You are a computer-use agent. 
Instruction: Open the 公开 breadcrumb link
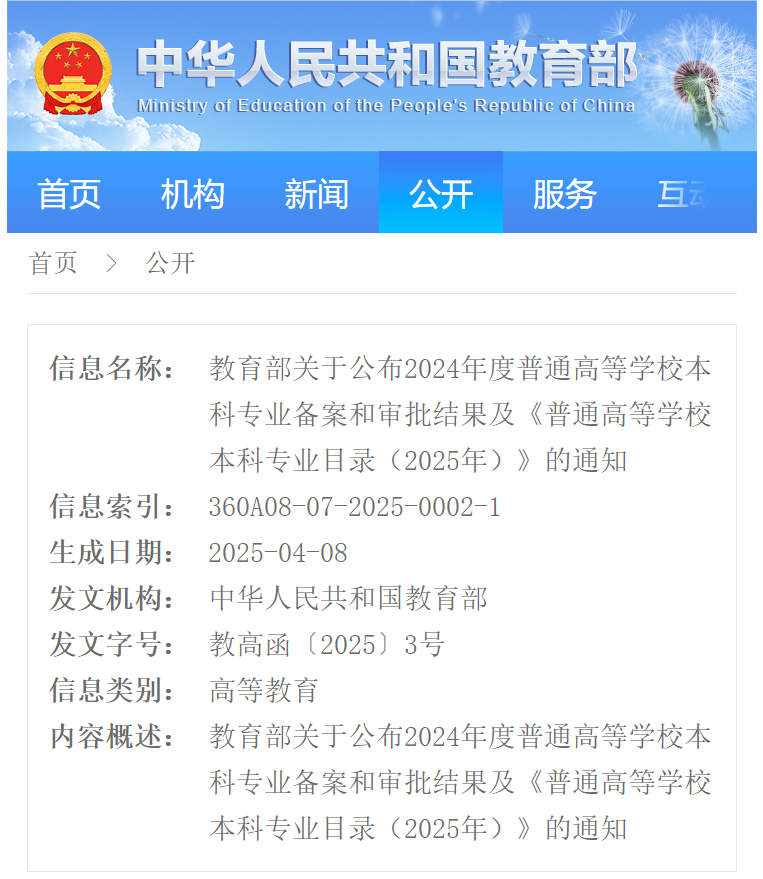(170, 263)
